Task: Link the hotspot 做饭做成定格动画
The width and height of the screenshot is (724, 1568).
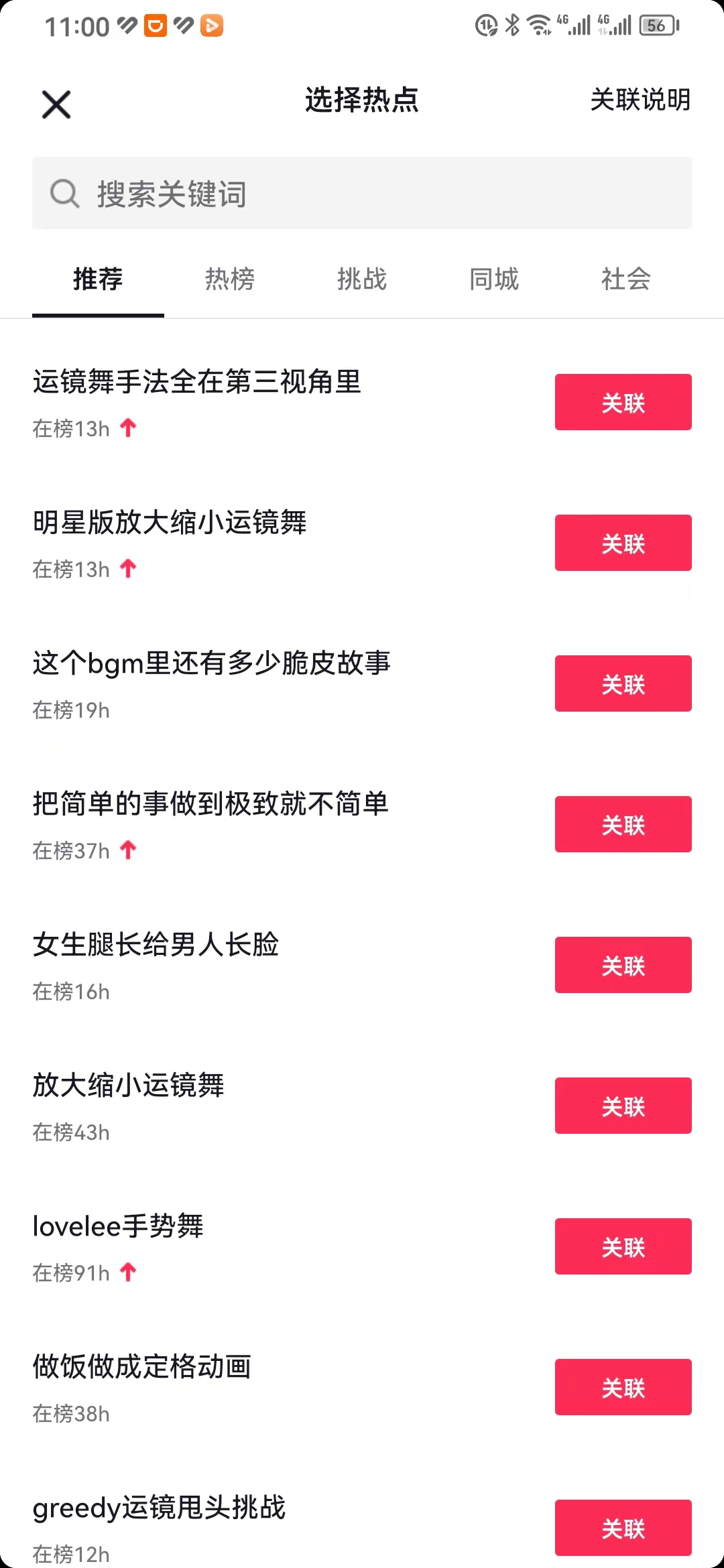Action: (x=622, y=1387)
